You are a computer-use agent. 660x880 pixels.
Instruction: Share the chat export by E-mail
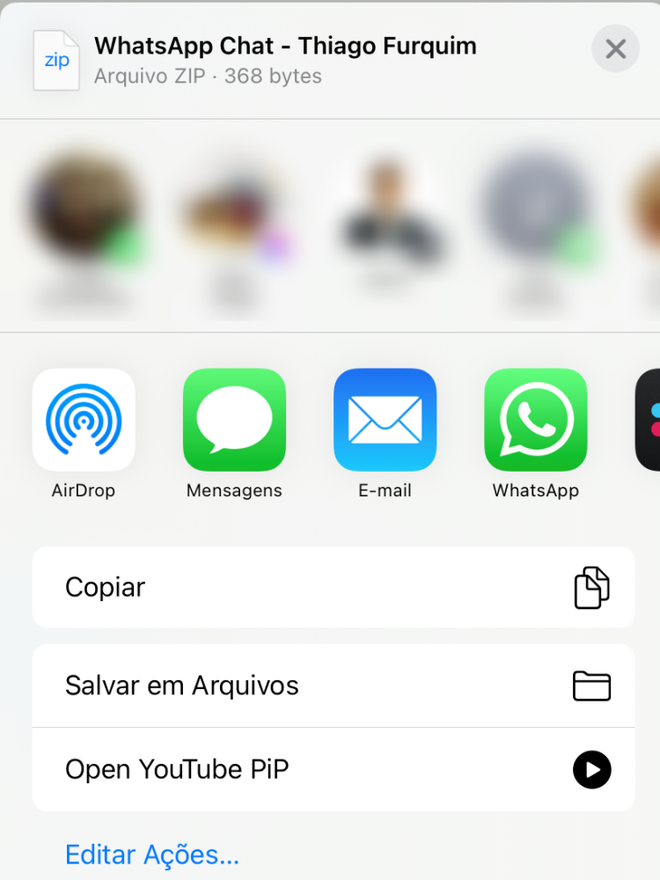click(x=385, y=420)
